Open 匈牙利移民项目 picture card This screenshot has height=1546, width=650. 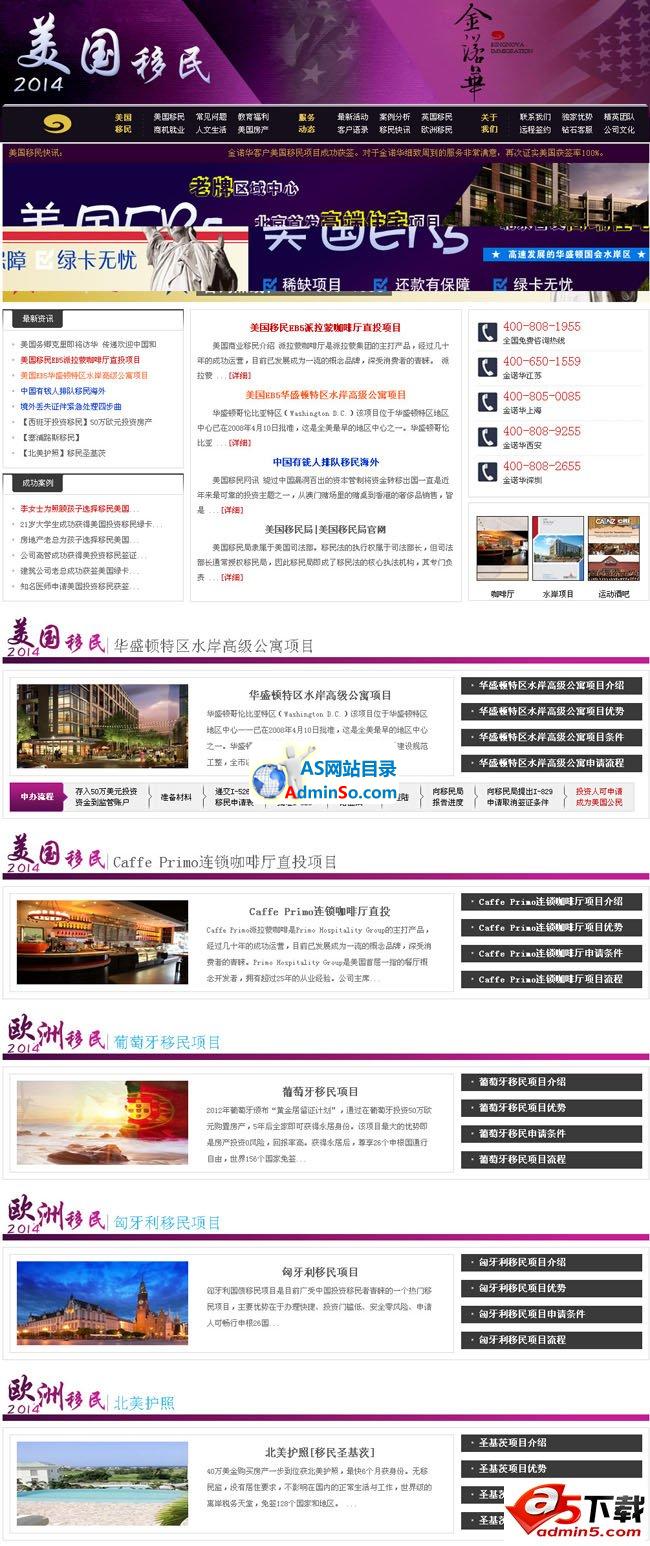[x=102, y=1301]
